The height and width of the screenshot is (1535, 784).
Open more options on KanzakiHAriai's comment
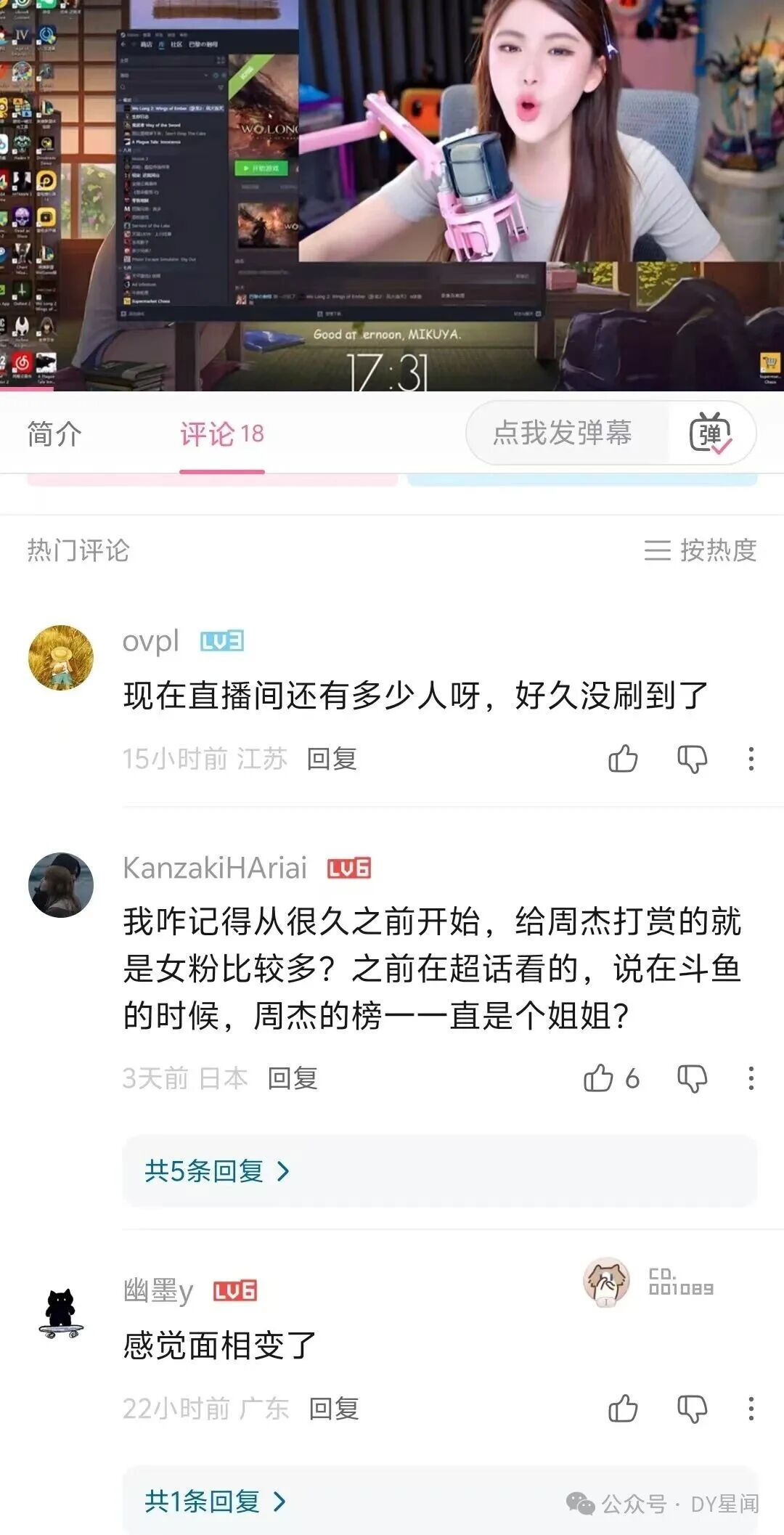(x=751, y=1078)
